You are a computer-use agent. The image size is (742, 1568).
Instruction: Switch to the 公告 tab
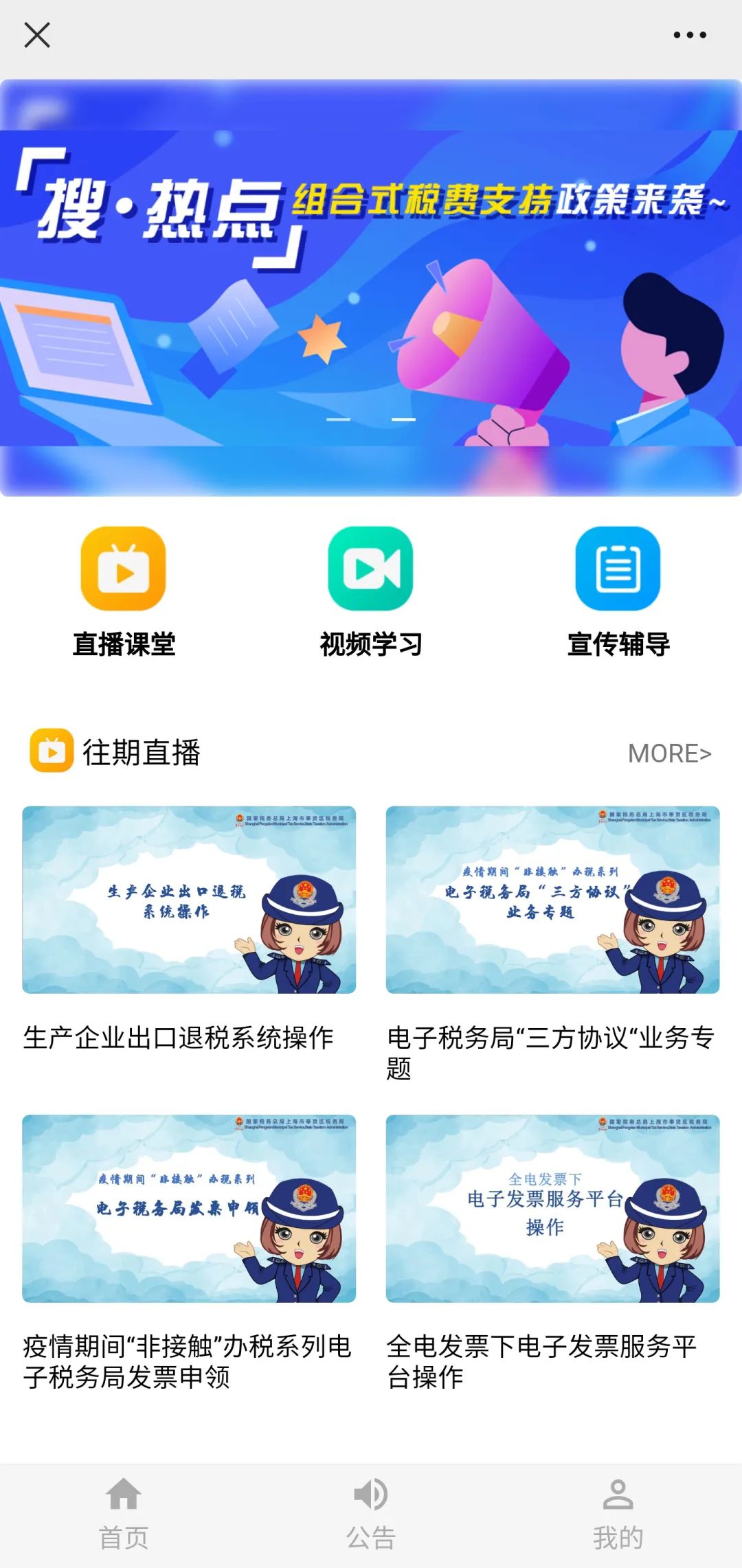(371, 1514)
